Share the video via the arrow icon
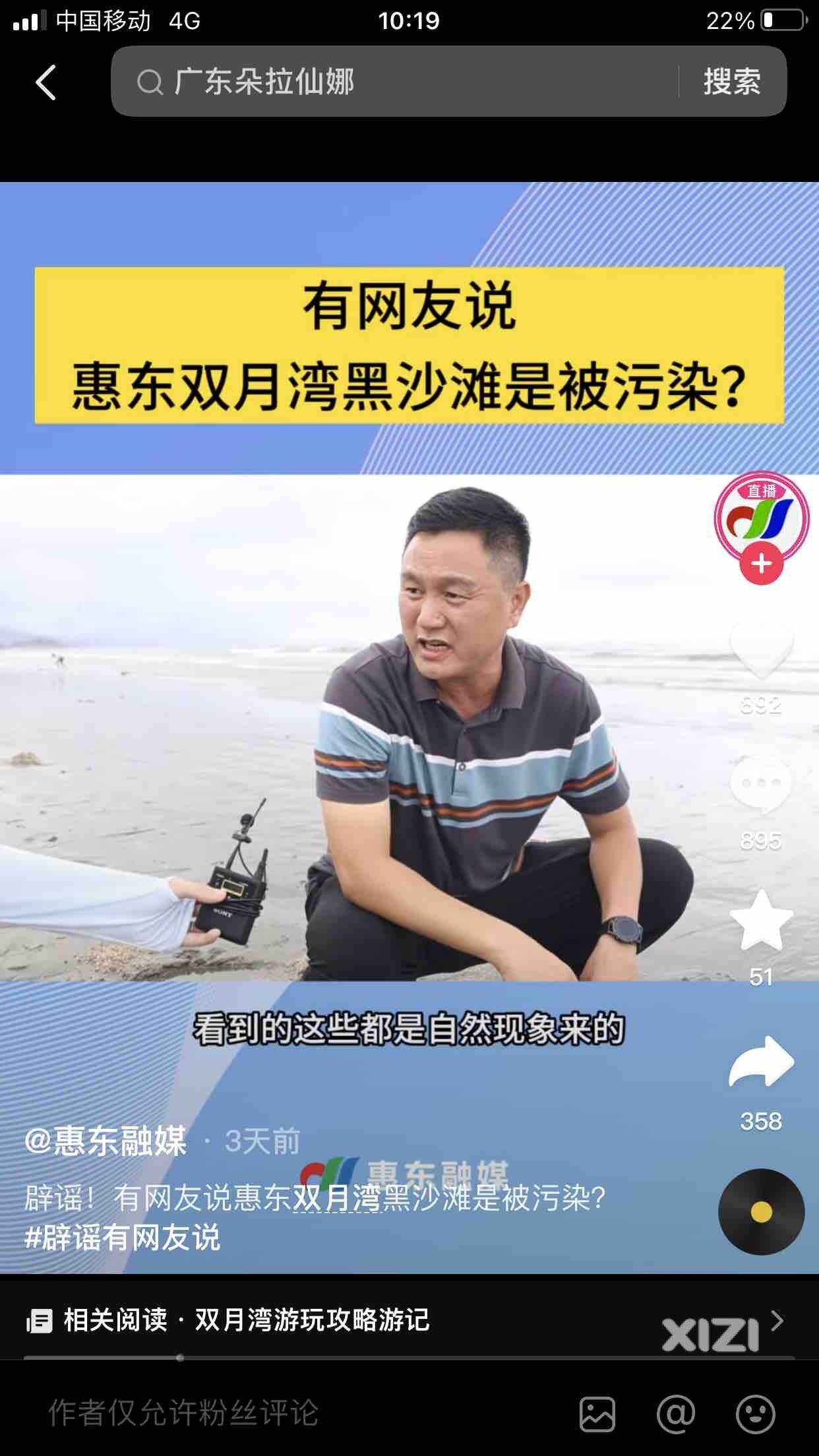This screenshot has width=819, height=1456. tap(761, 1063)
